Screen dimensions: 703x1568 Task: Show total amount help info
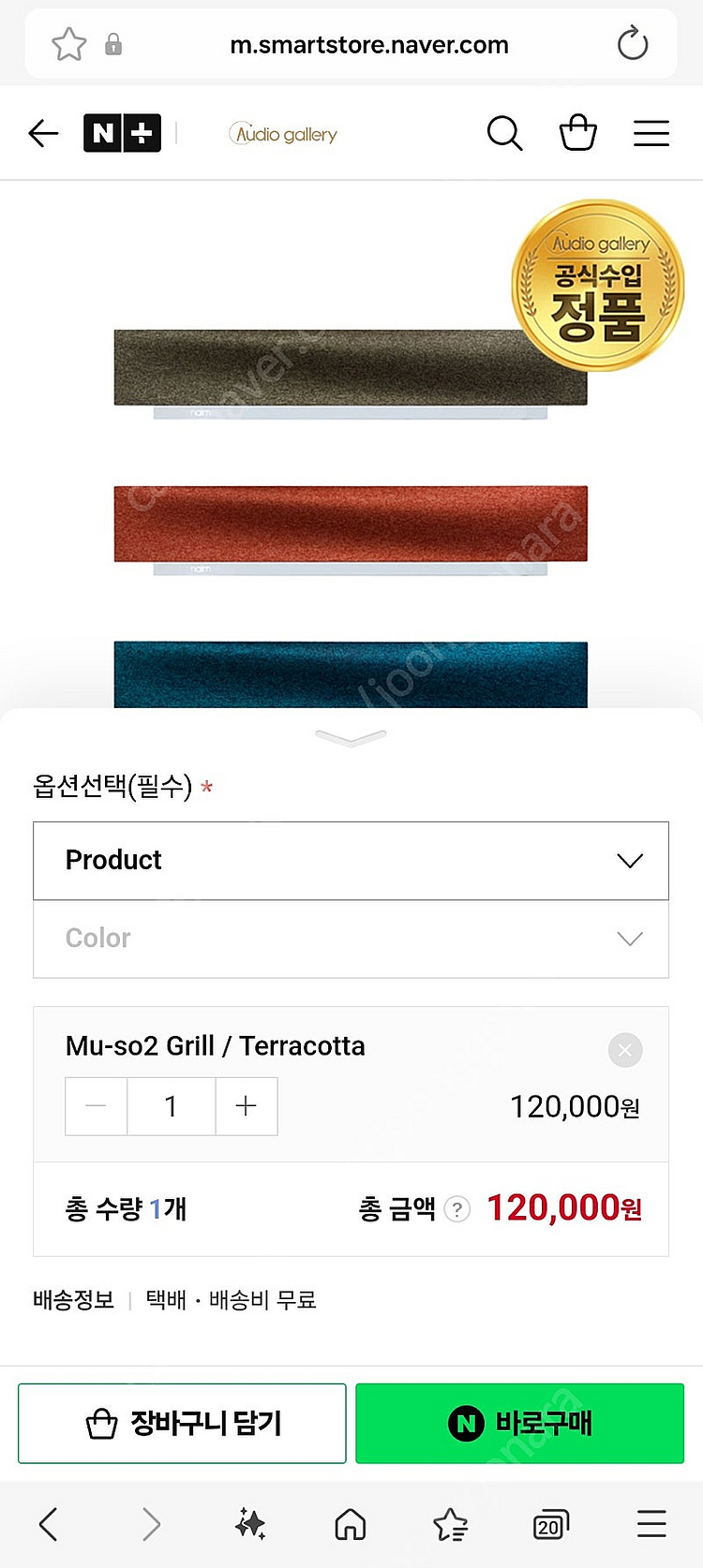456,1209
